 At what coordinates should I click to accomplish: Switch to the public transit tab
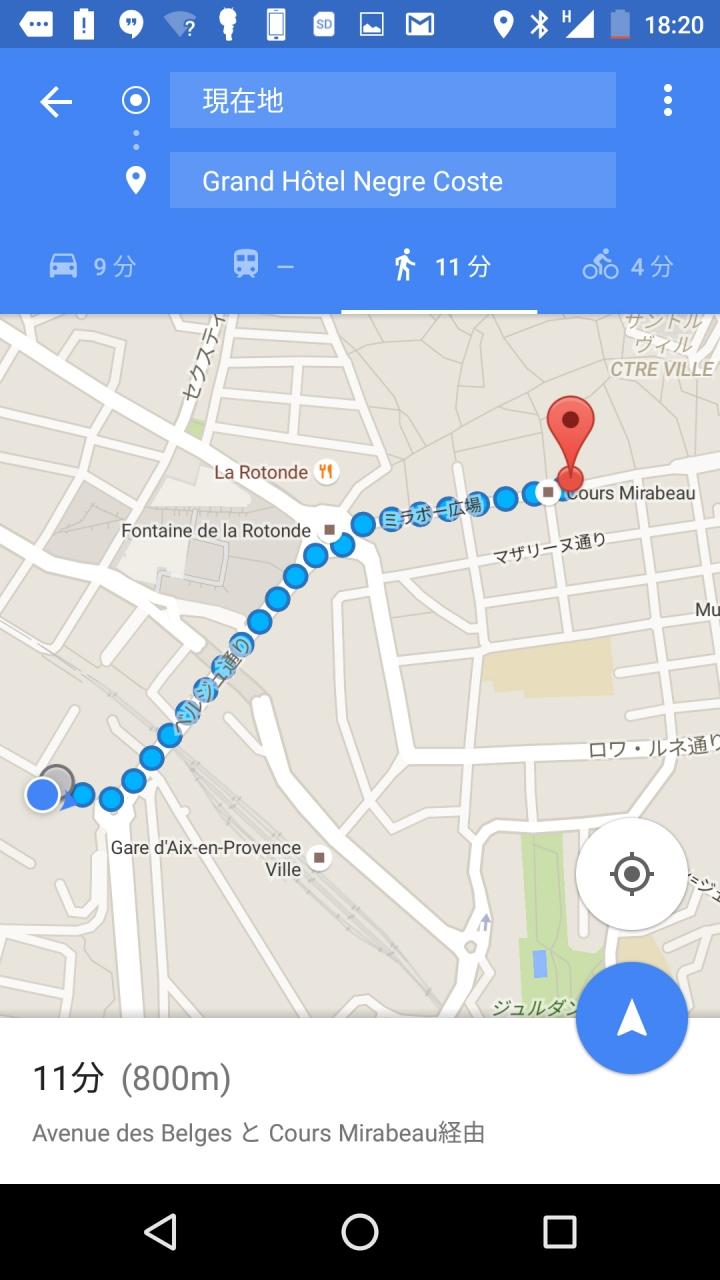coord(264,266)
